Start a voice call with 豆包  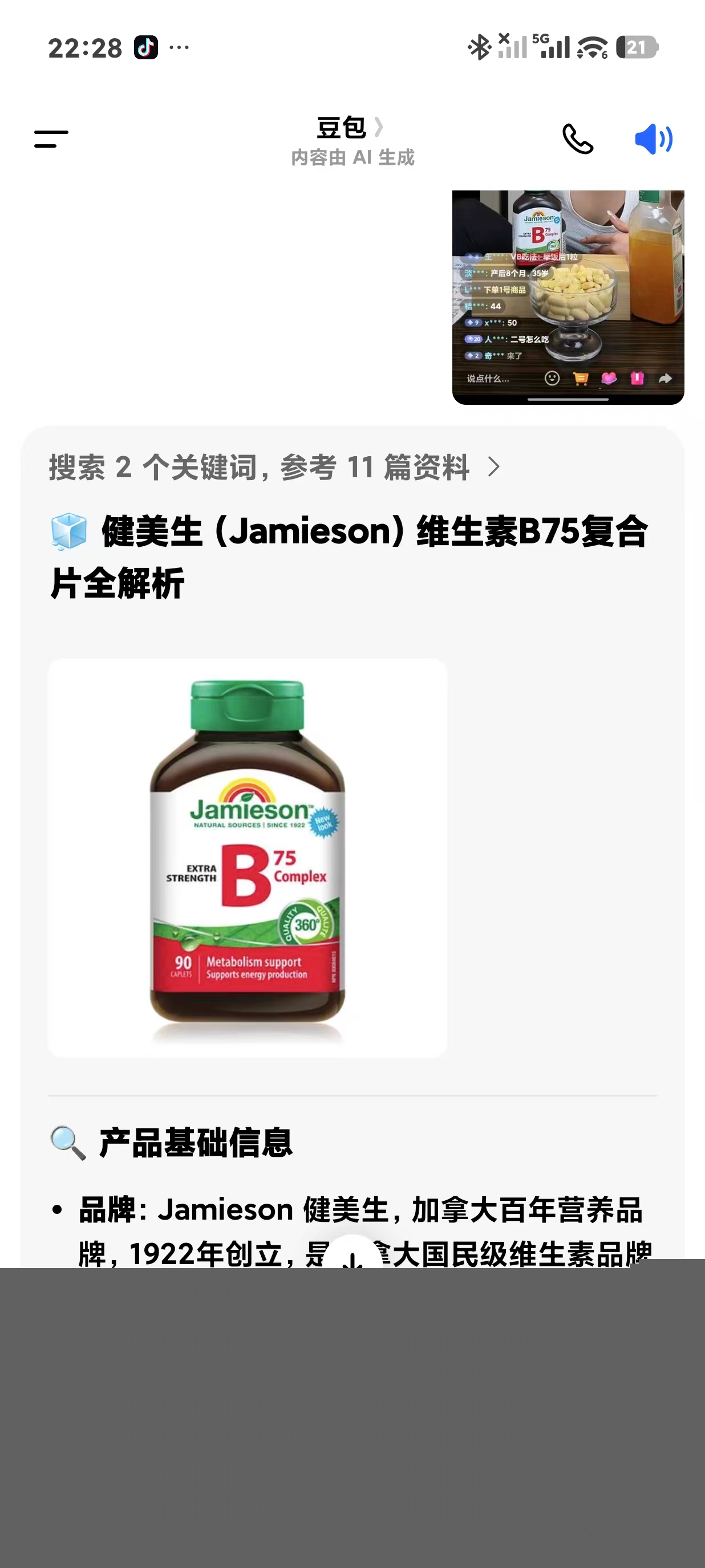[x=577, y=139]
